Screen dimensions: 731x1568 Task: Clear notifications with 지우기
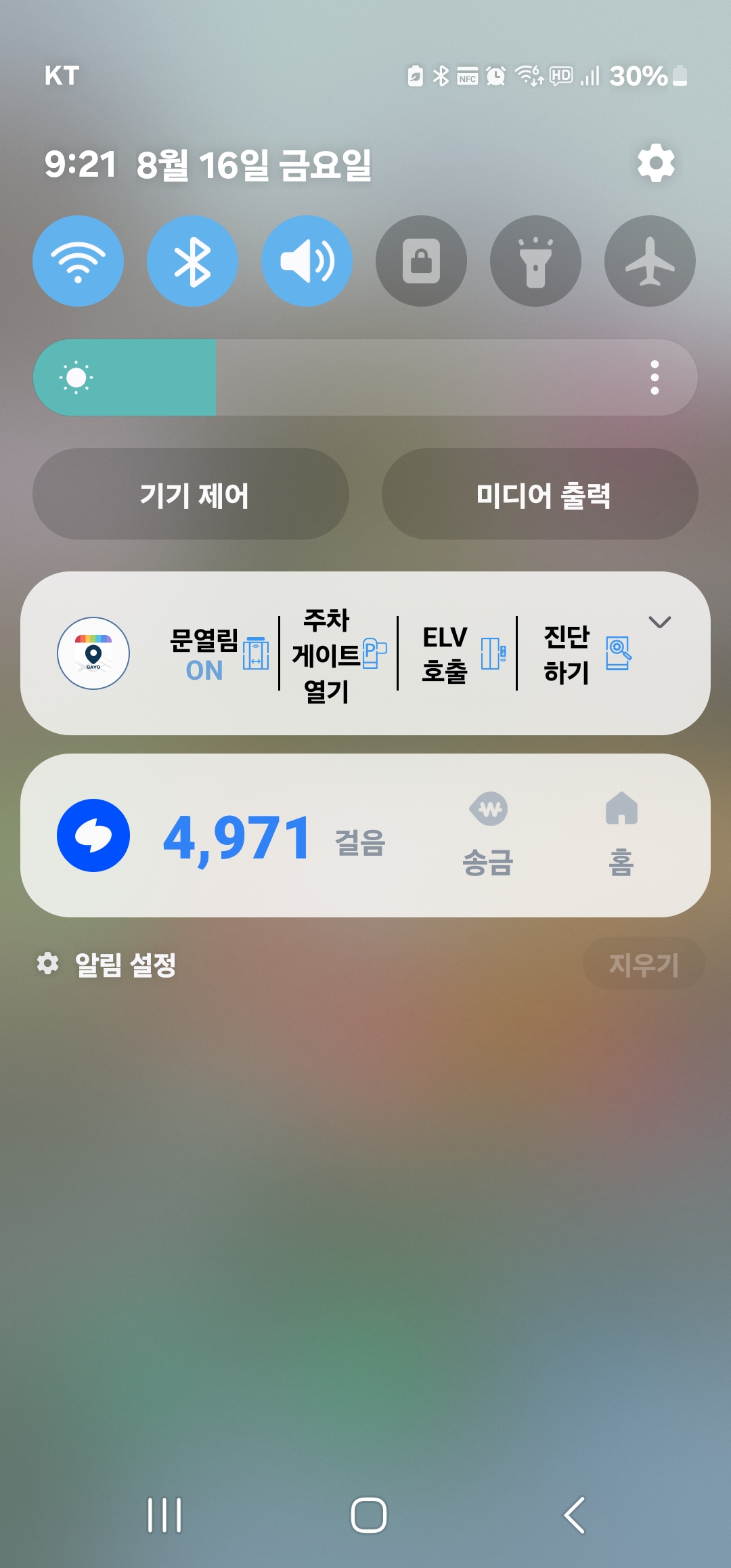tap(643, 963)
